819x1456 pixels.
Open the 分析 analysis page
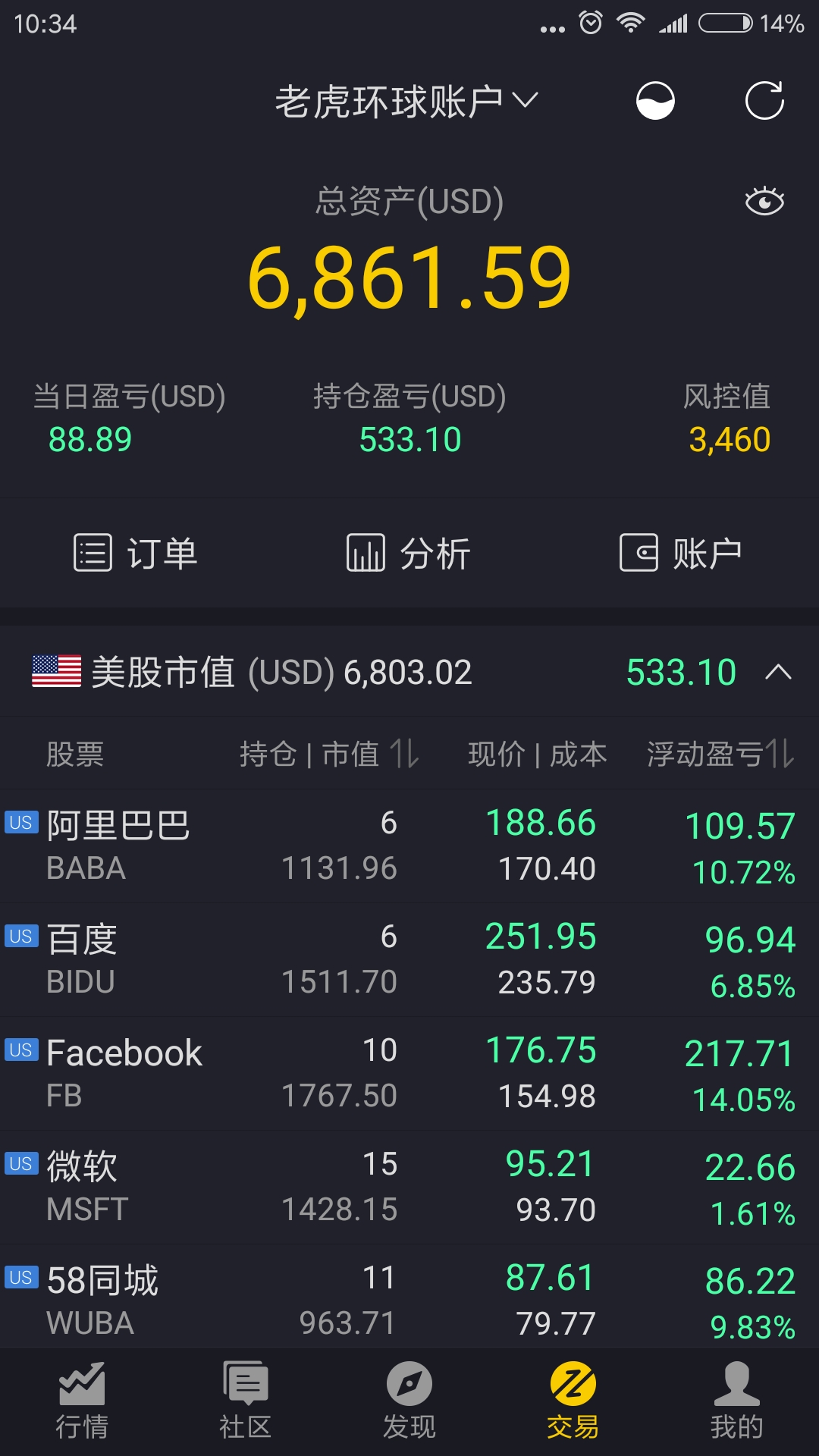tap(409, 553)
